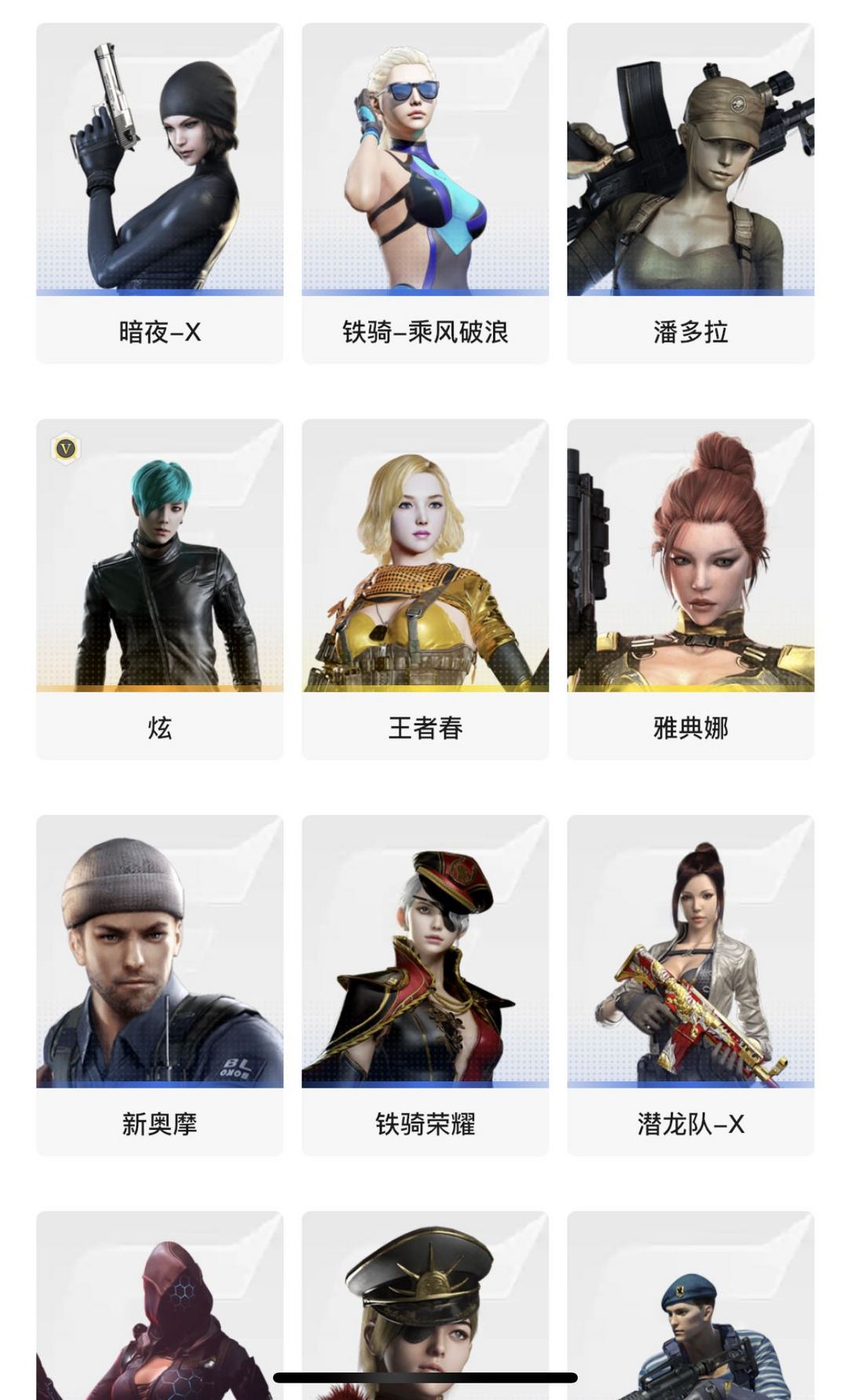View the 潘多拉 character card
The width and height of the screenshot is (848, 1400).
(690, 192)
